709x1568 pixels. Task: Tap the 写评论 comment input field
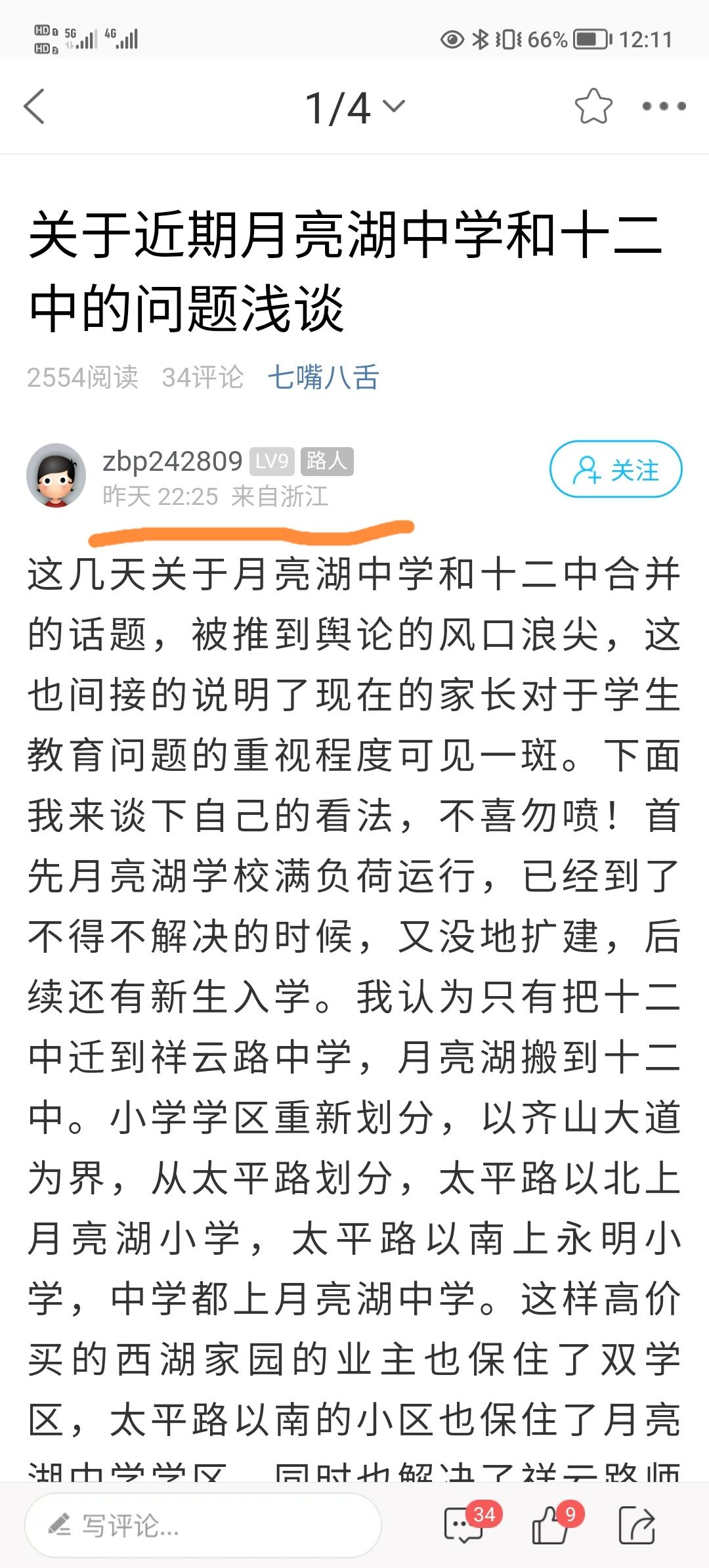204,1525
